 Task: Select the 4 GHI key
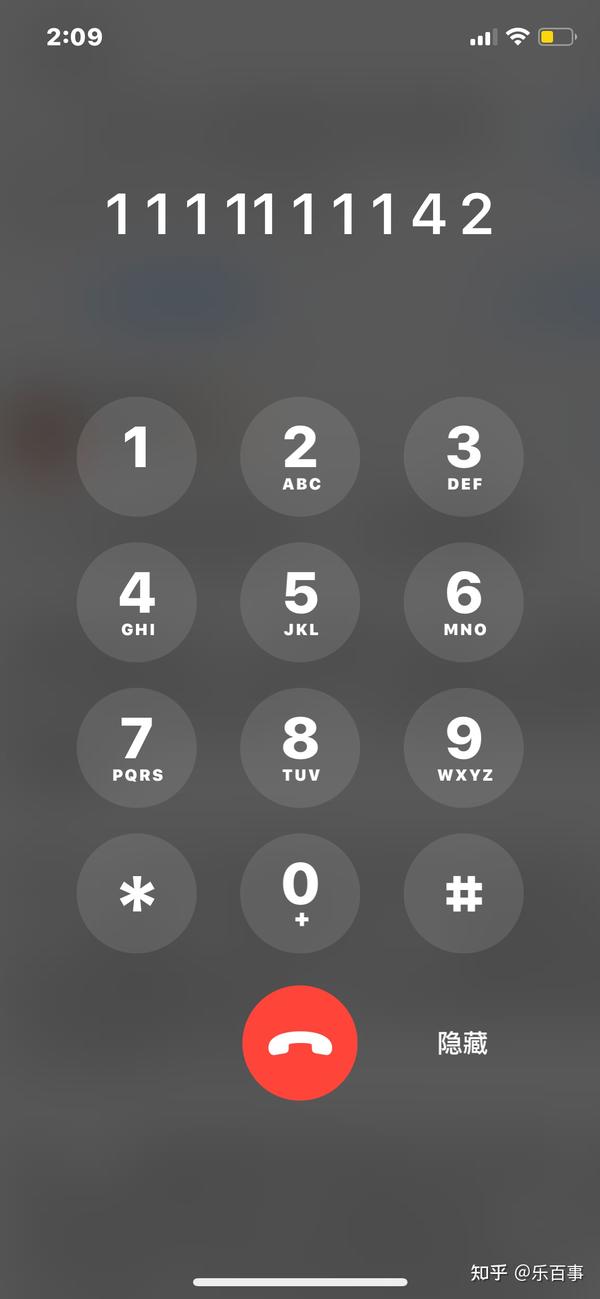pyautogui.click(x=137, y=603)
